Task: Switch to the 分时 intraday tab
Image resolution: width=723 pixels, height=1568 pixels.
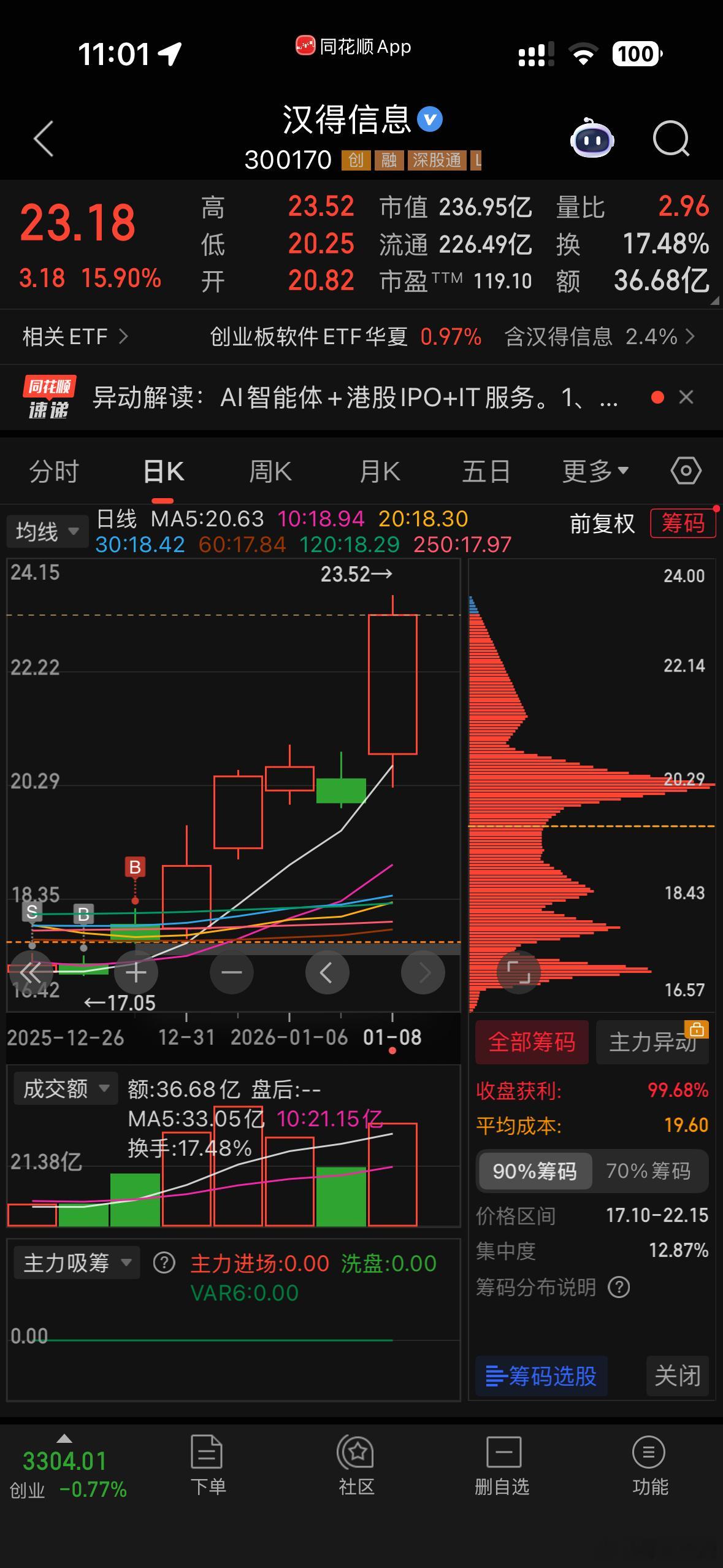Action: (x=53, y=471)
